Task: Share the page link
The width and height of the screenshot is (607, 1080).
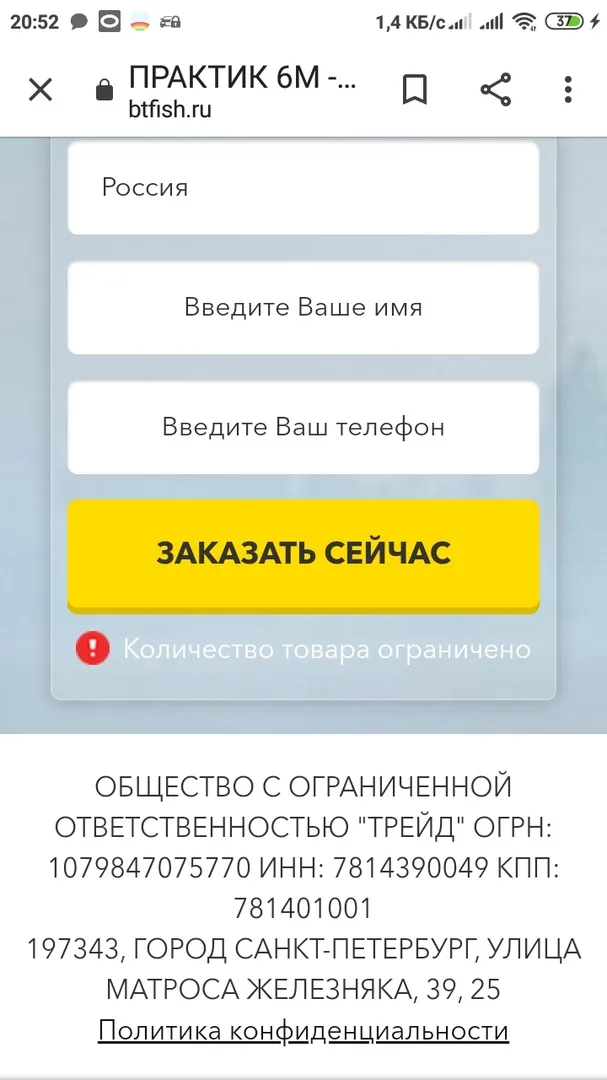Action: click(x=495, y=90)
